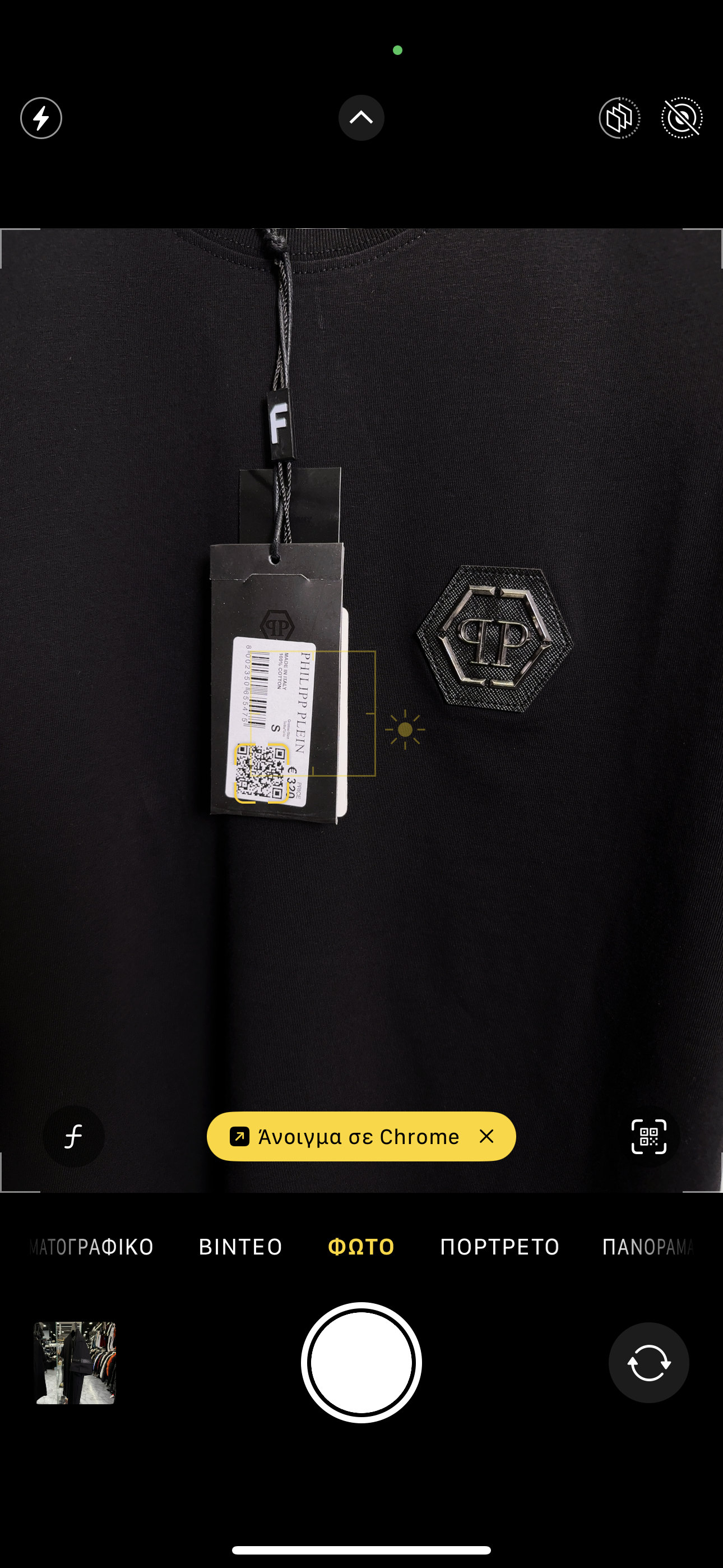This screenshot has height=1568, width=723.
Task: Dismiss the Chrome QR suggestion
Action: point(486,1136)
